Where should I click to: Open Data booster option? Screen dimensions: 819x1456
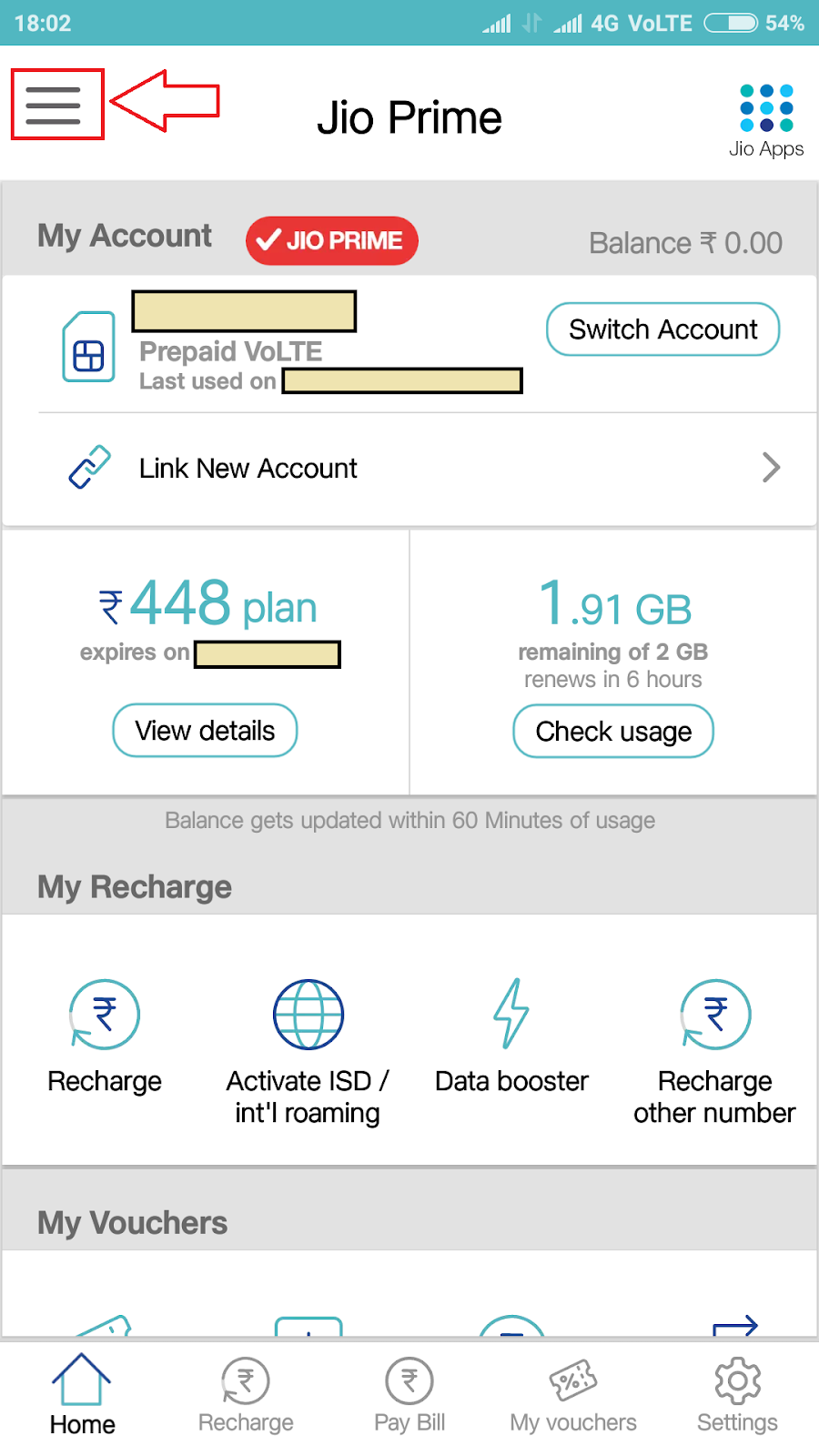511,1036
